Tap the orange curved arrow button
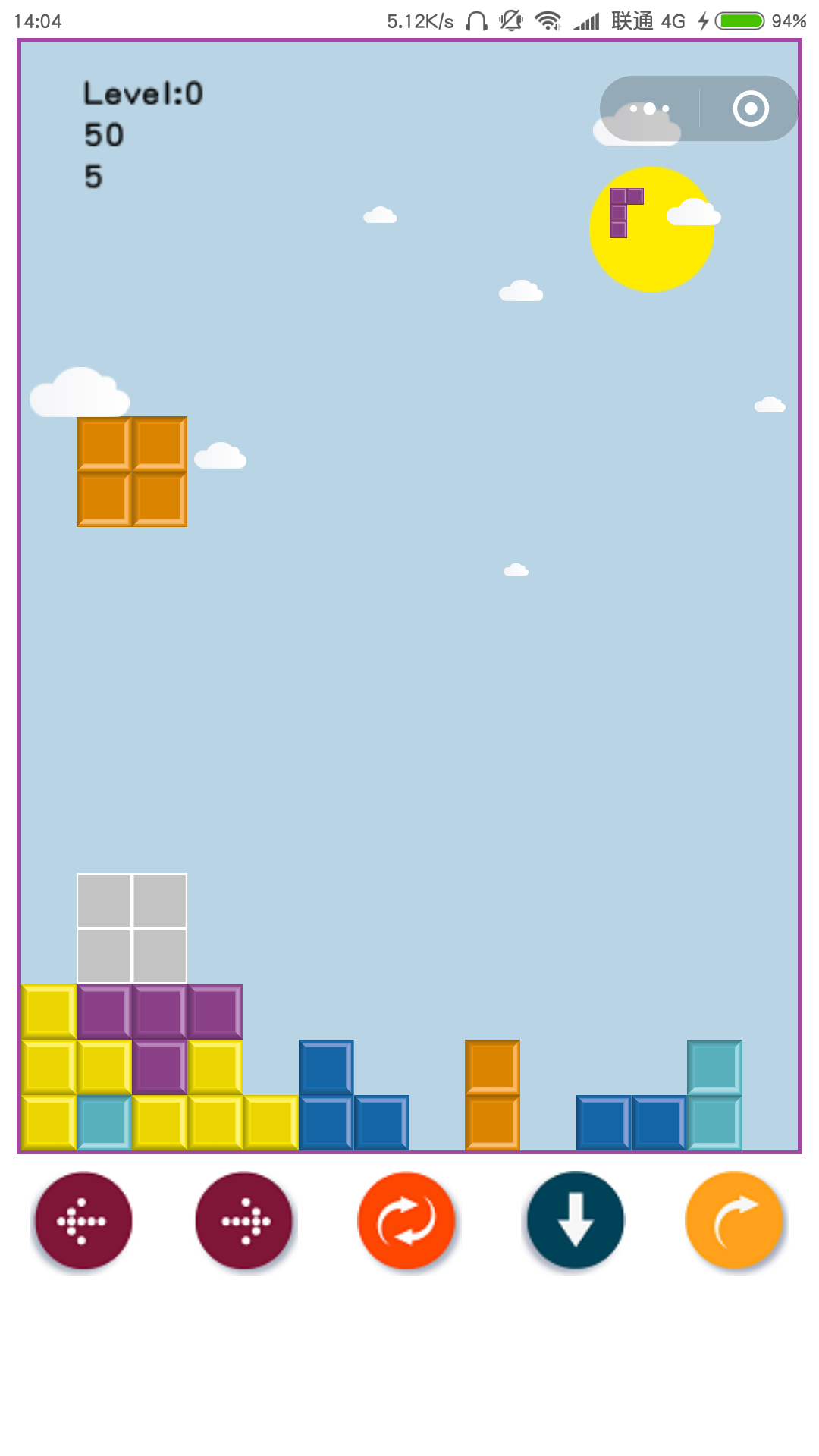This screenshot has height=1456, width=819. (734, 1220)
